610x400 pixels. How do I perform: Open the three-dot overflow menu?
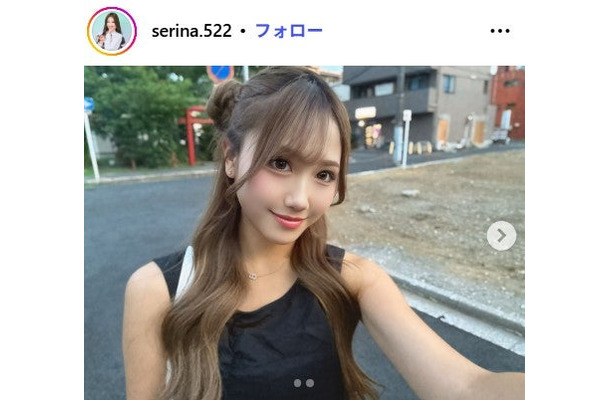(x=500, y=31)
